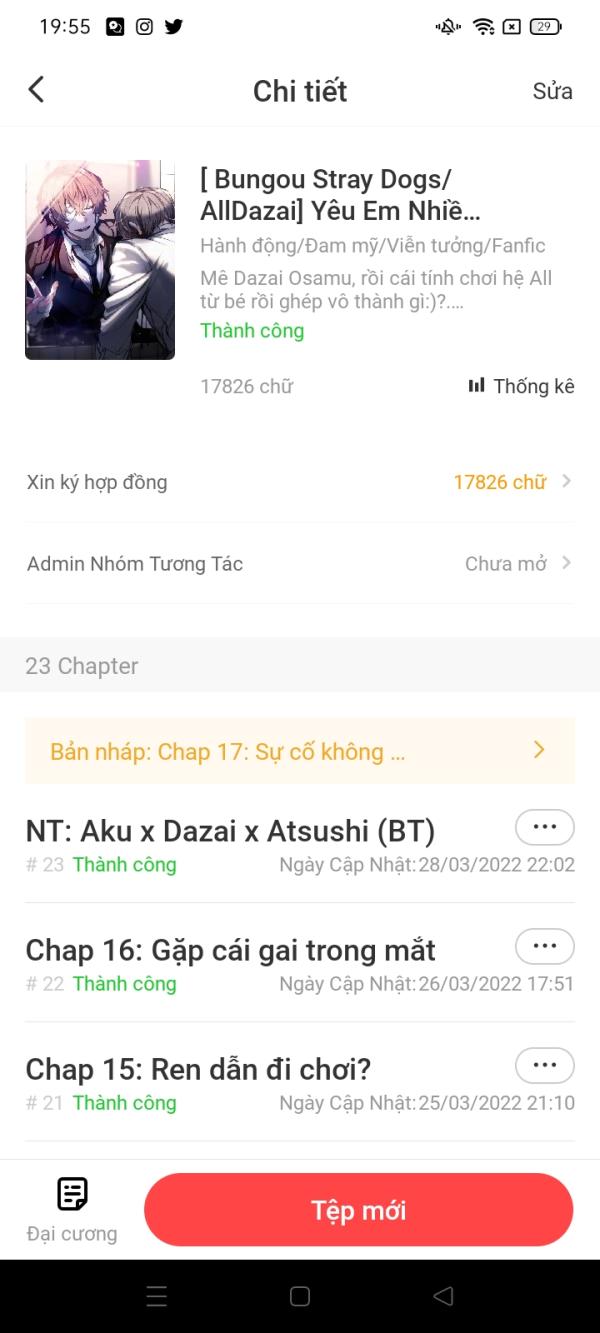Create a new chapter with Tệp mới
The width and height of the screenshot is (600, 1333).
(358, 1210)
